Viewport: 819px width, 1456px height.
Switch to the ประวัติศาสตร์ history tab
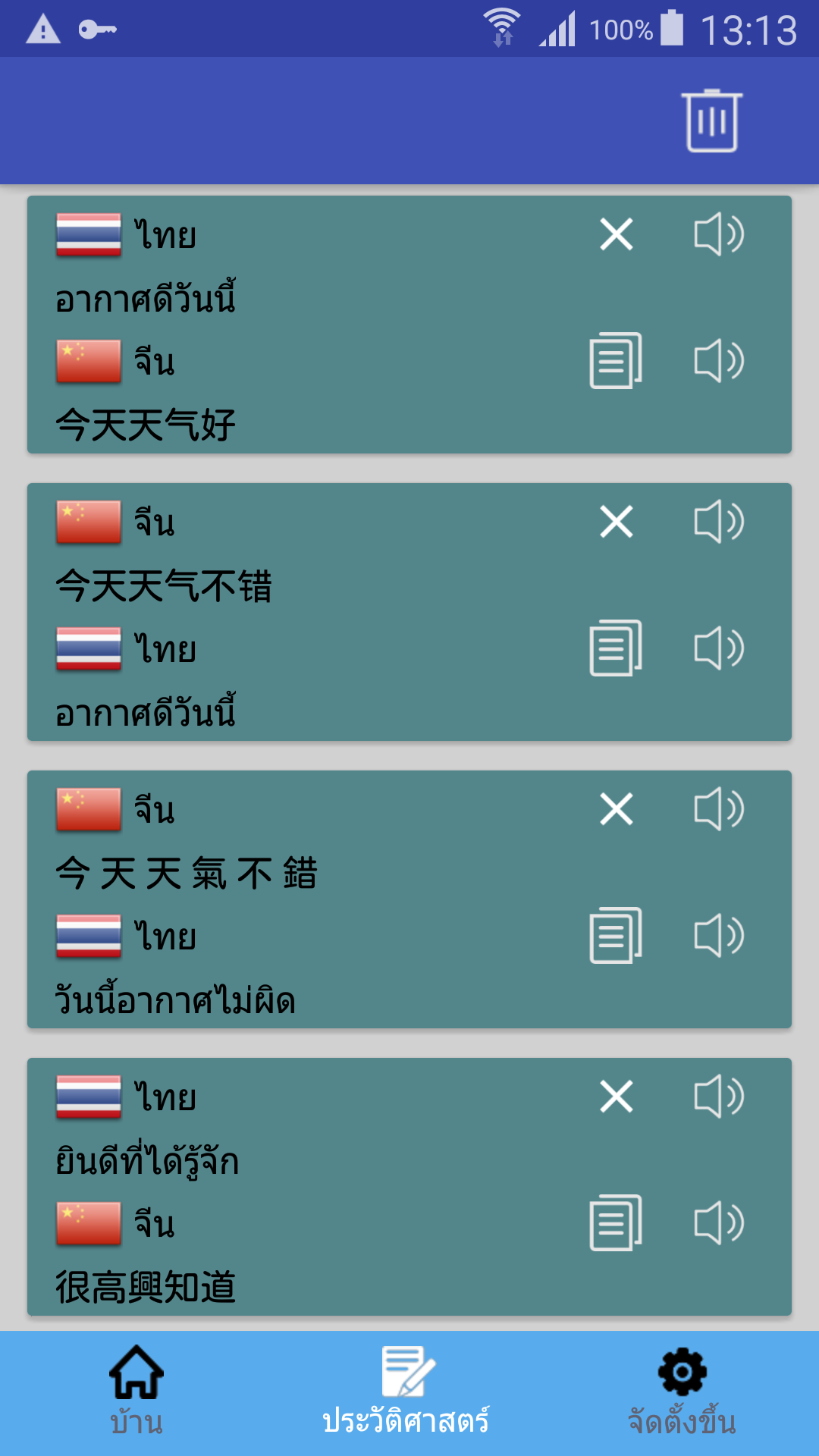(407, 1392)
